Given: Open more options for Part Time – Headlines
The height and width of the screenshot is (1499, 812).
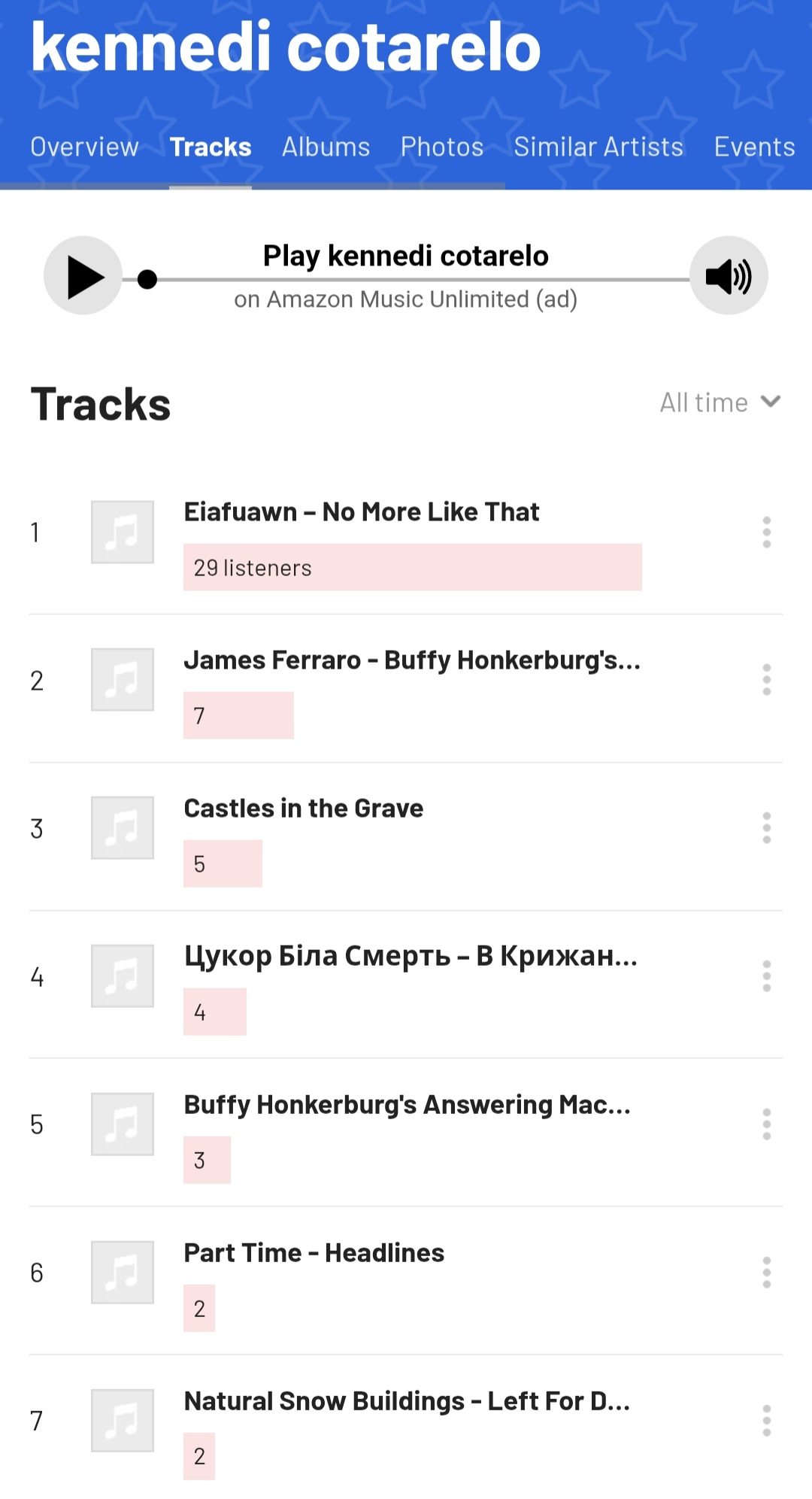Looking at the screenshot, I should [x=766, y=1273].
